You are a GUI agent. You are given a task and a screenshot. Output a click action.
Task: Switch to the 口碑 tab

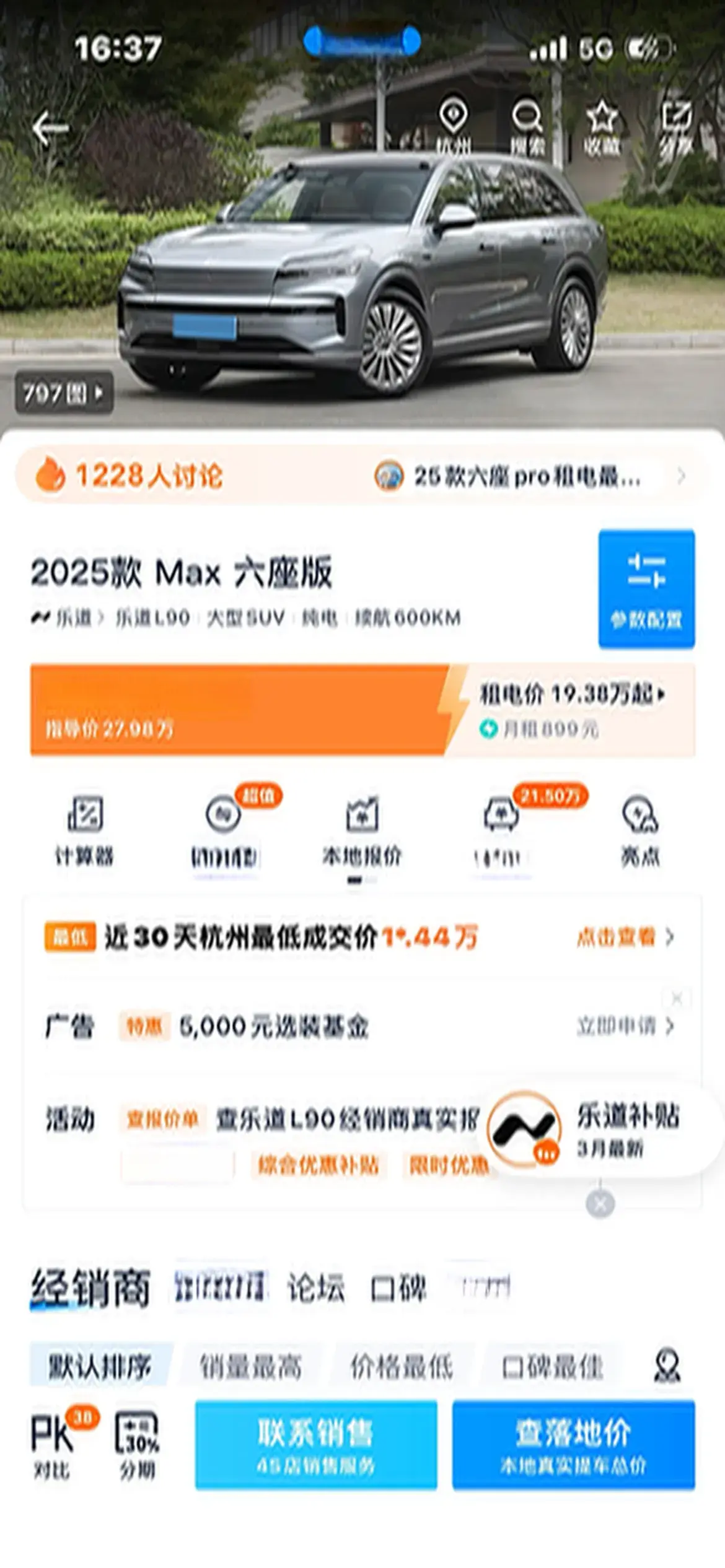[398, 1289]
